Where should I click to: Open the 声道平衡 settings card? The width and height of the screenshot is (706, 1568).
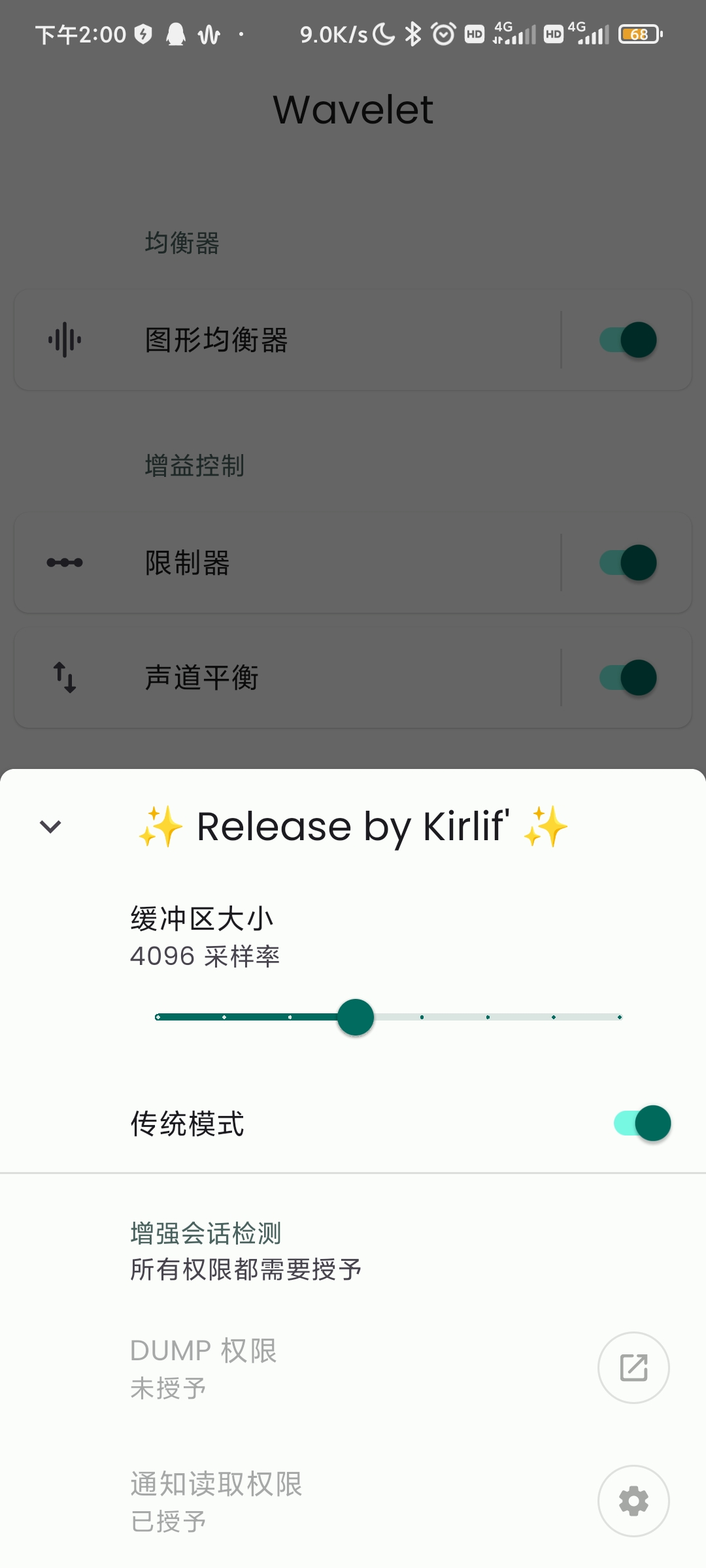tap(288, 678)
